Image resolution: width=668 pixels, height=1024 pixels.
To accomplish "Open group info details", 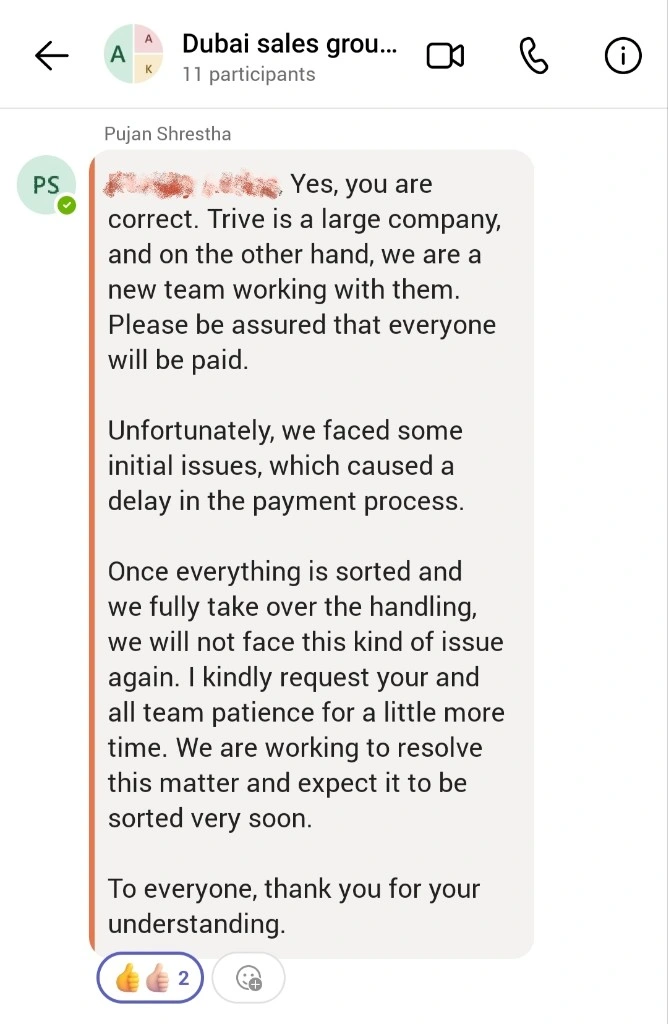I will coord(622,56).
